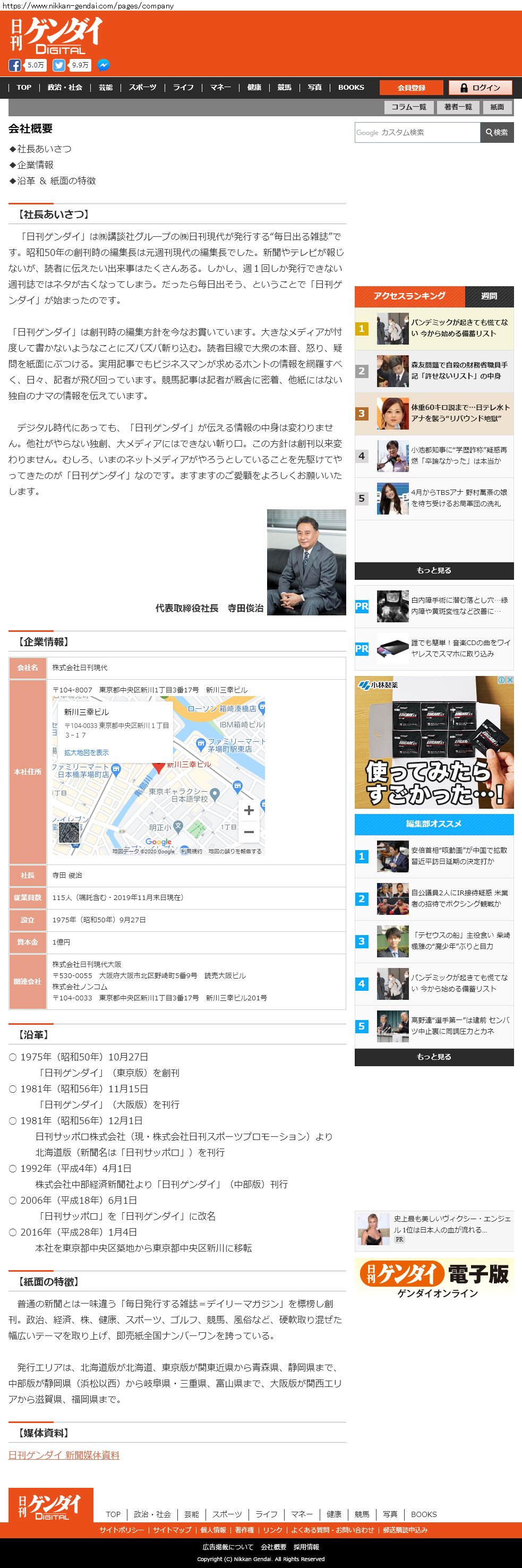Open the 政治・社会 section in the top navigation
Screen dimensions: 522x1568
click(x=64, y=87)
